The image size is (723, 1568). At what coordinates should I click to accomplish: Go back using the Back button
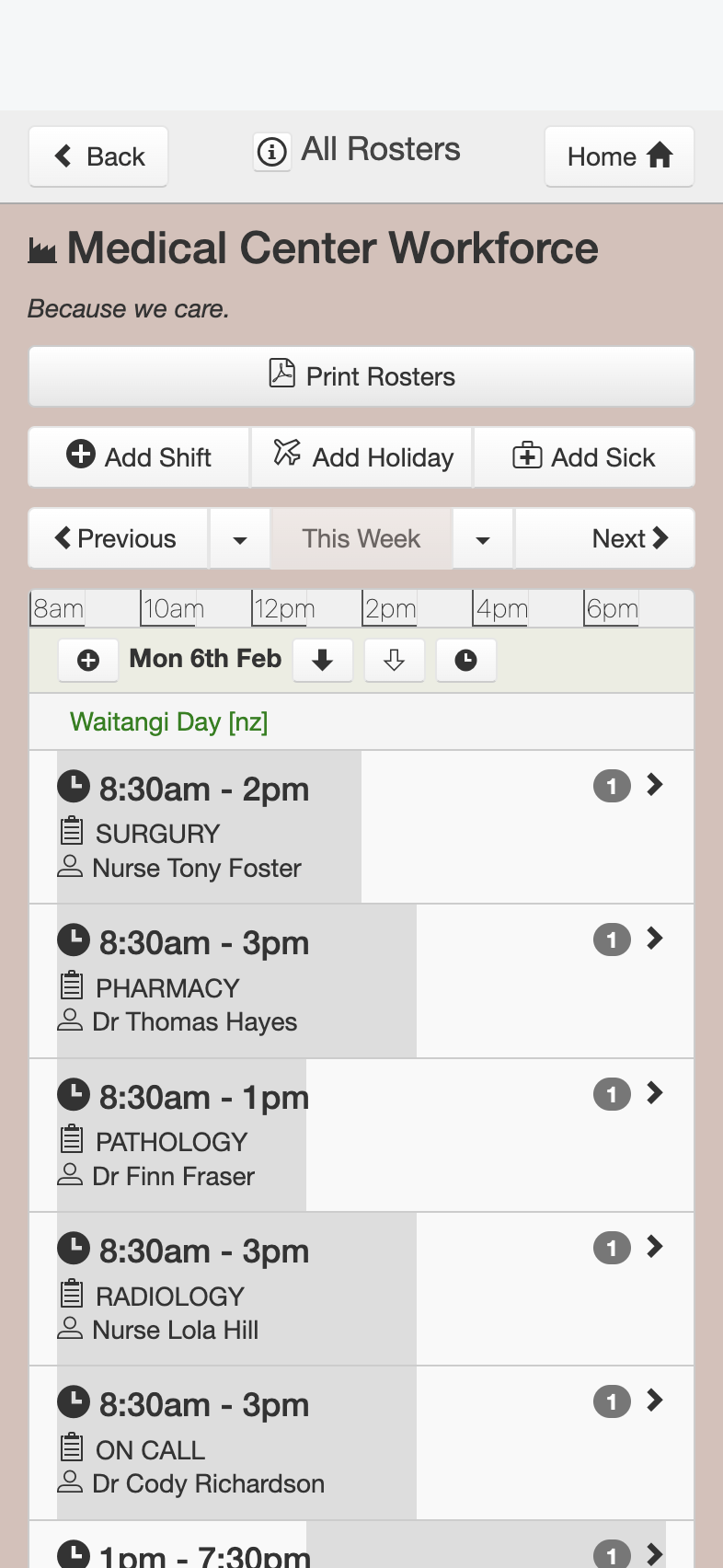click(98, 156)
